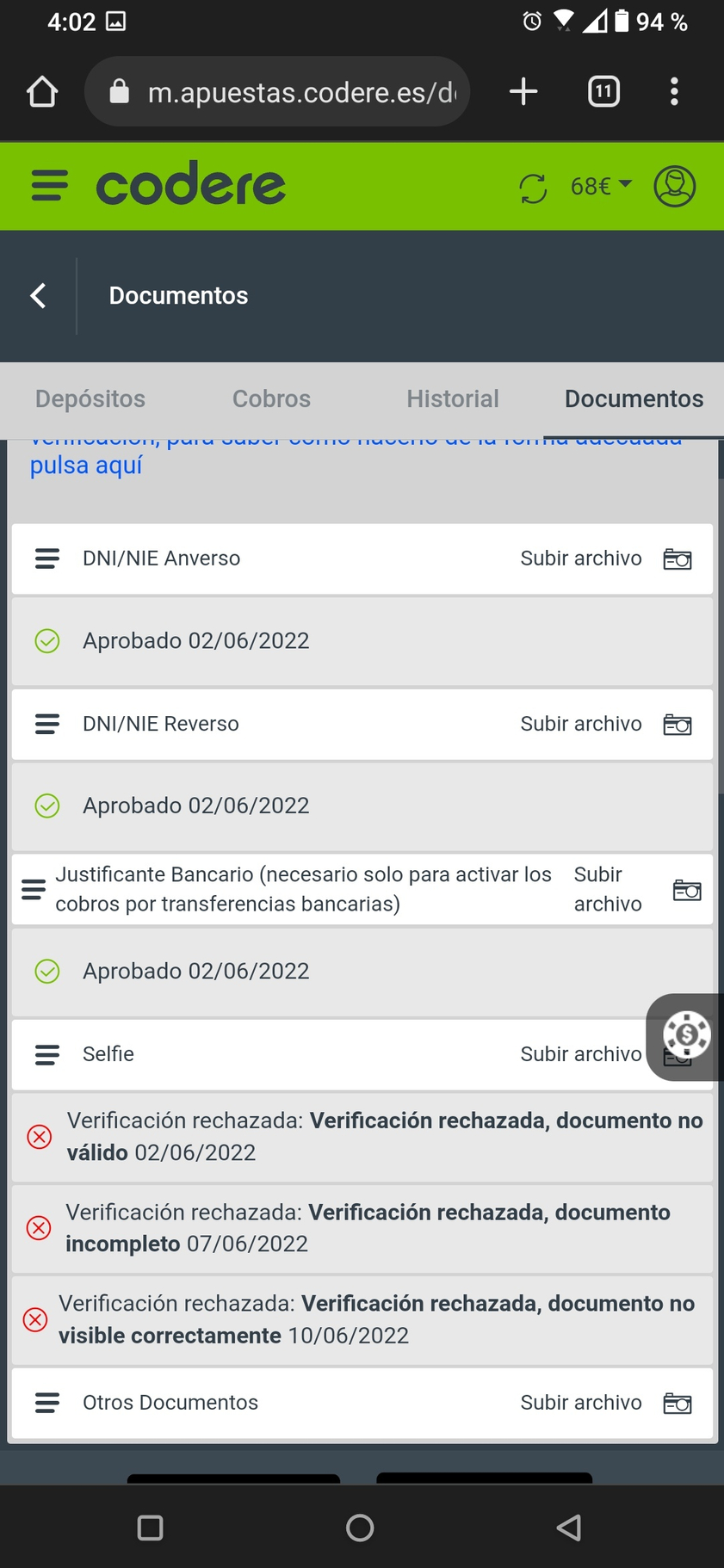Refresh the account balance

click(x=533, y=188)
